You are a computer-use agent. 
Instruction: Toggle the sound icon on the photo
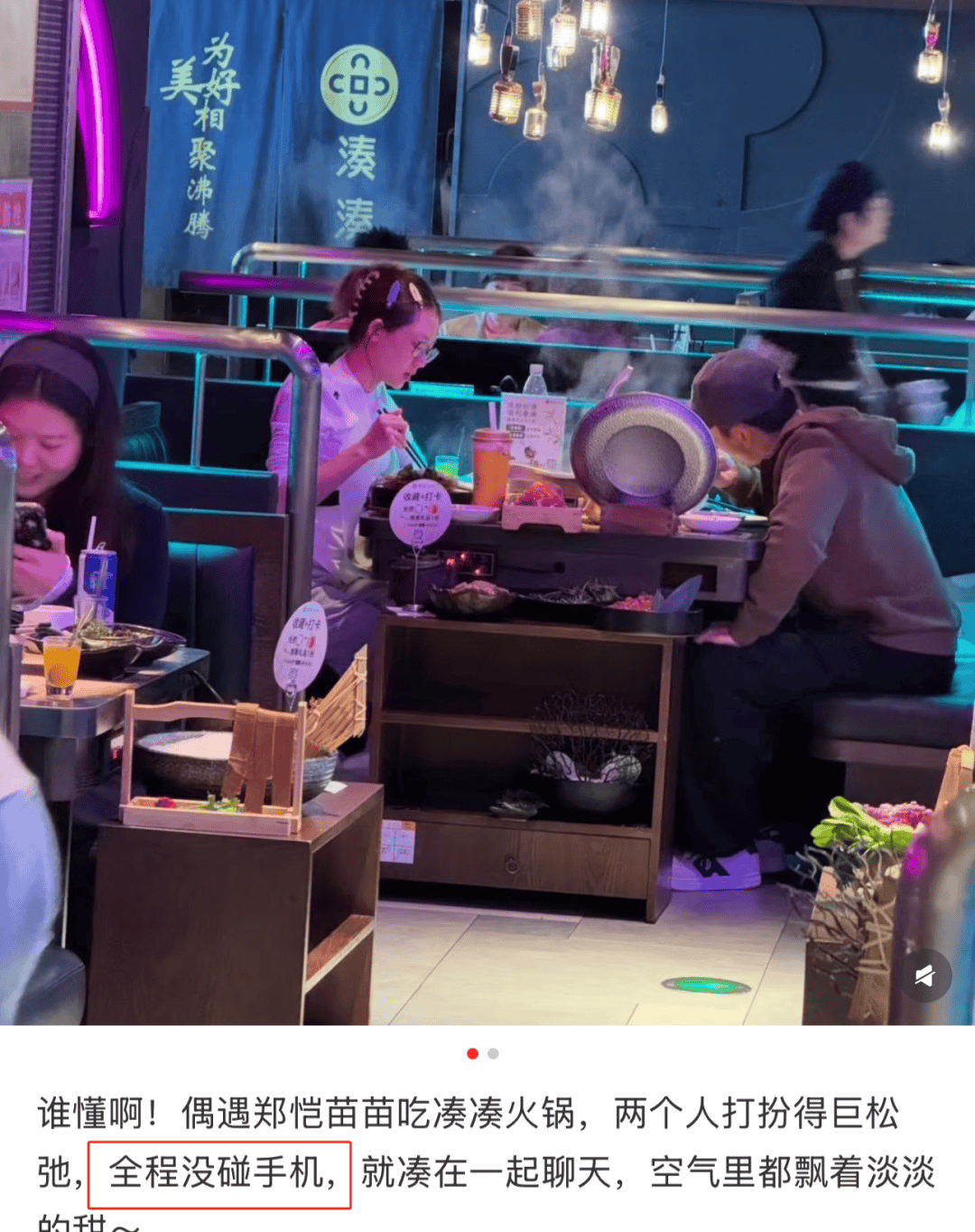(x=925, y=975)
